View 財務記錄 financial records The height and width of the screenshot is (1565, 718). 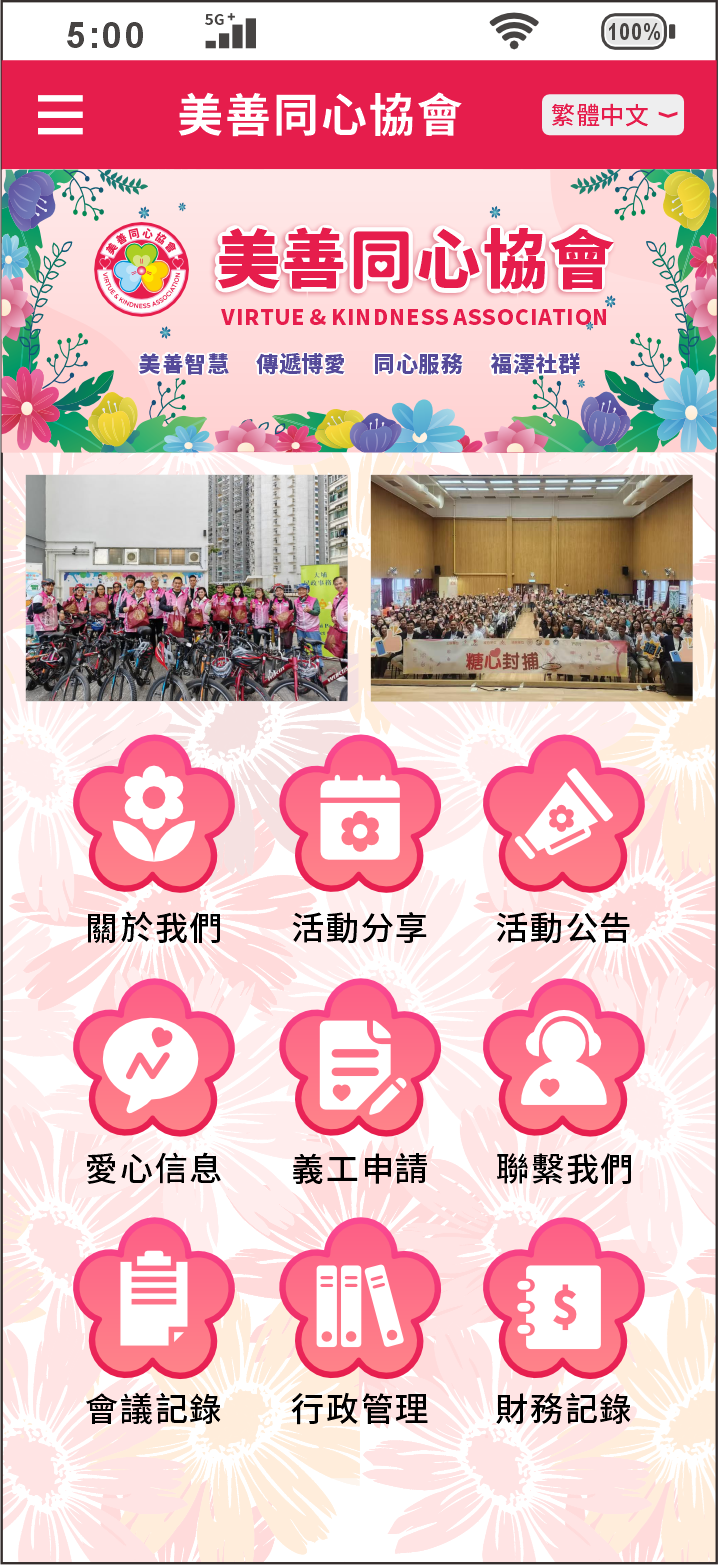tap(564, 1298)
